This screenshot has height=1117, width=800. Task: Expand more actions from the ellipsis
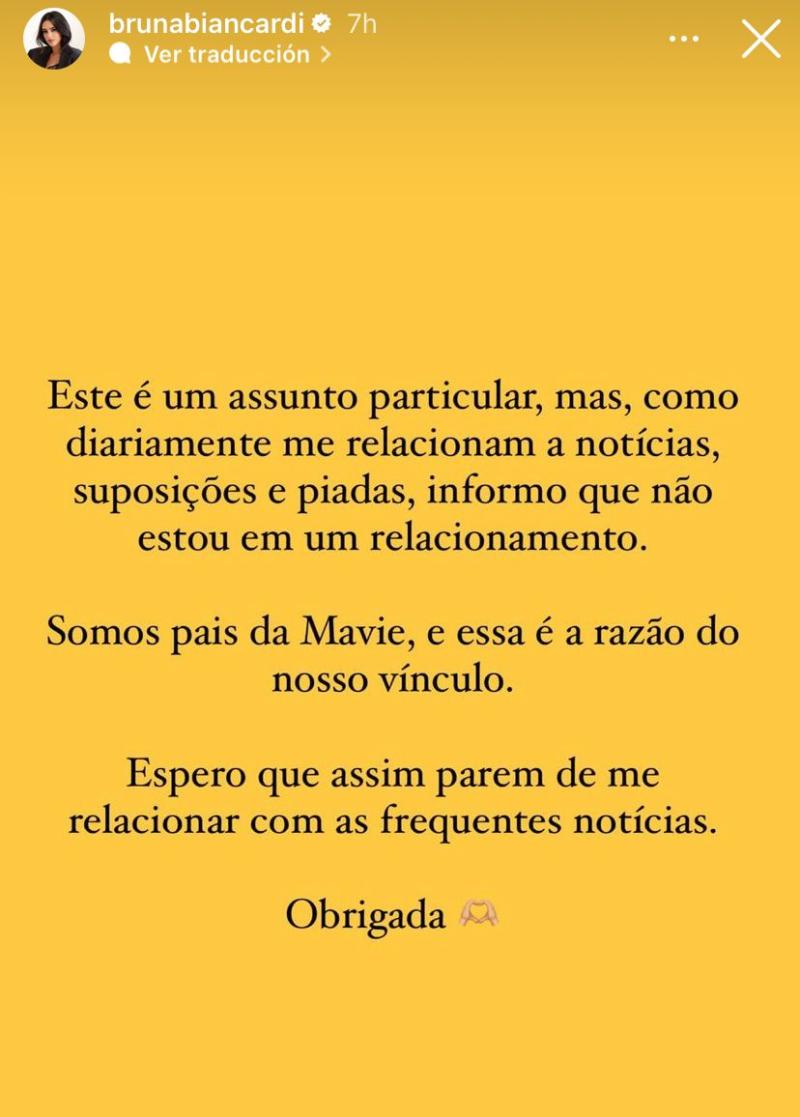[684, 37]
